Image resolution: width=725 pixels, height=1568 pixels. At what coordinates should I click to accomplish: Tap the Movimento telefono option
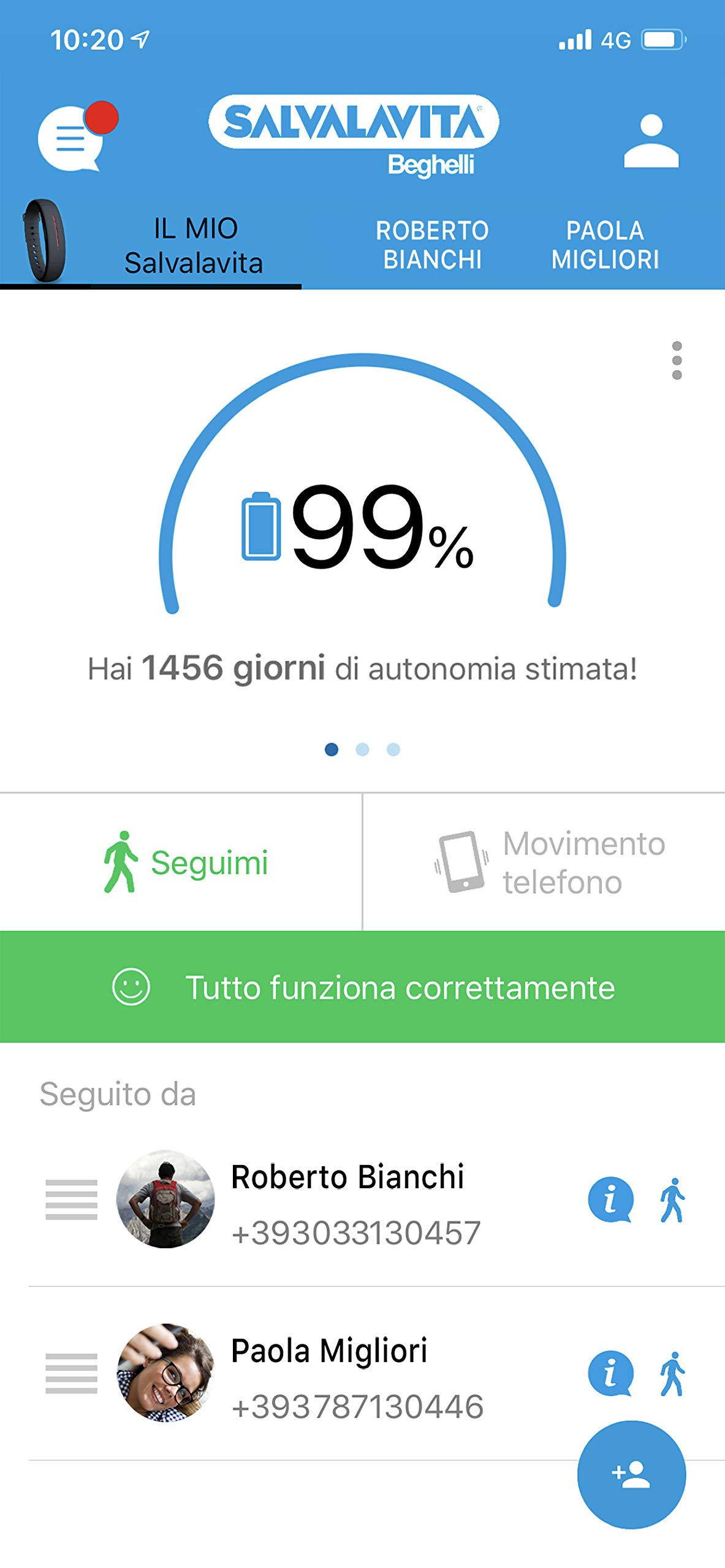click(x=549, y=862)
